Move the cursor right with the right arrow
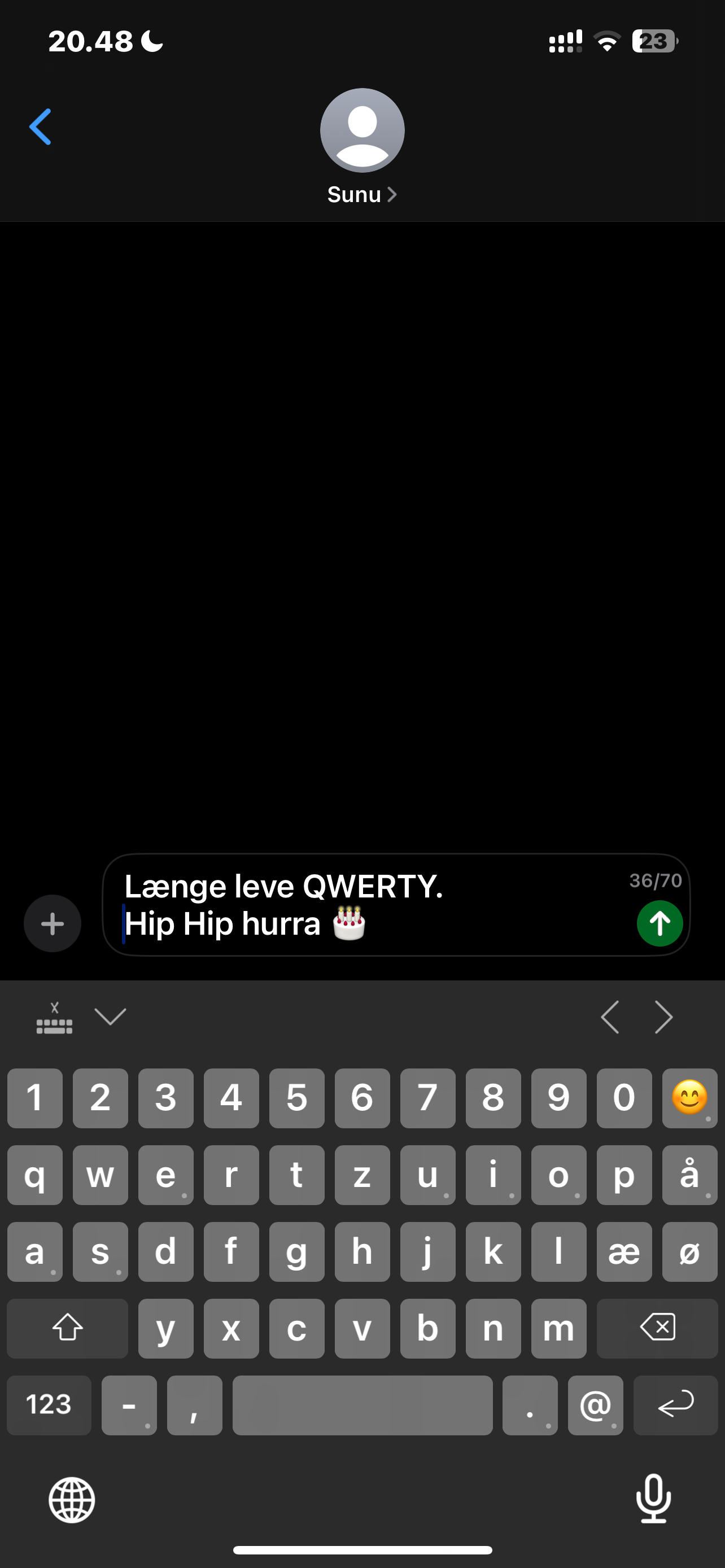 (663, 1017)
